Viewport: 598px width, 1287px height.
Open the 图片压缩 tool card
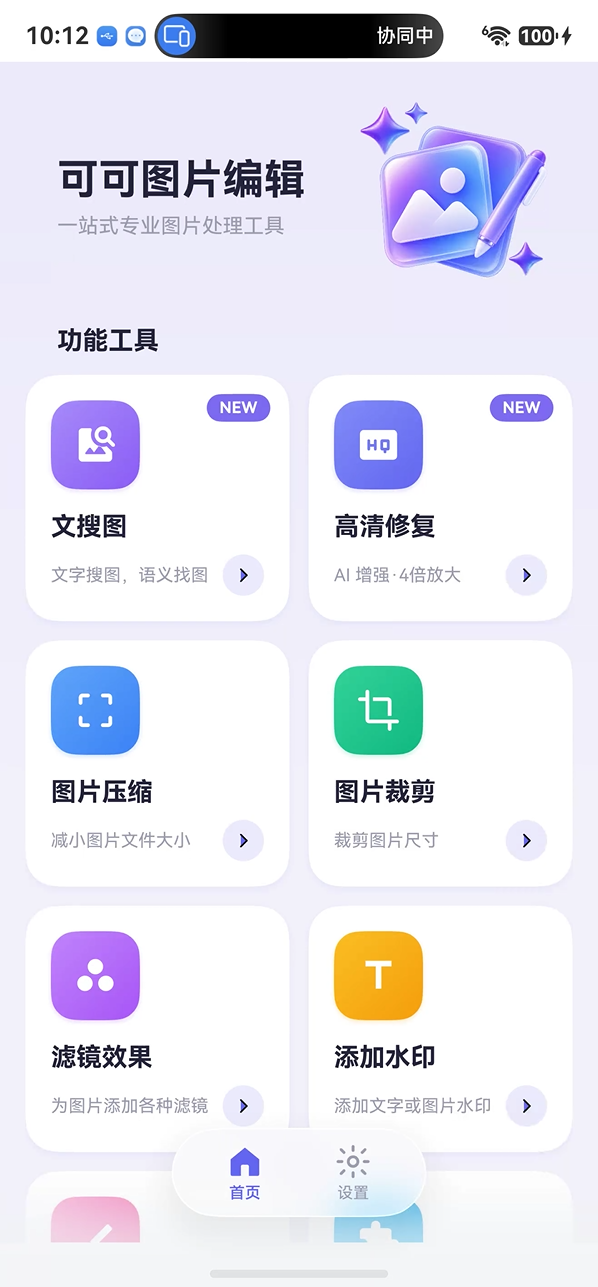click(157, 763)
